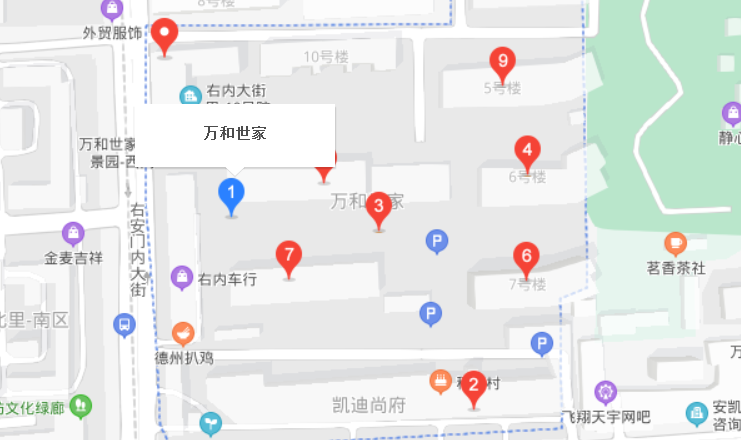Tap red marker number 6

click(527, 257)
